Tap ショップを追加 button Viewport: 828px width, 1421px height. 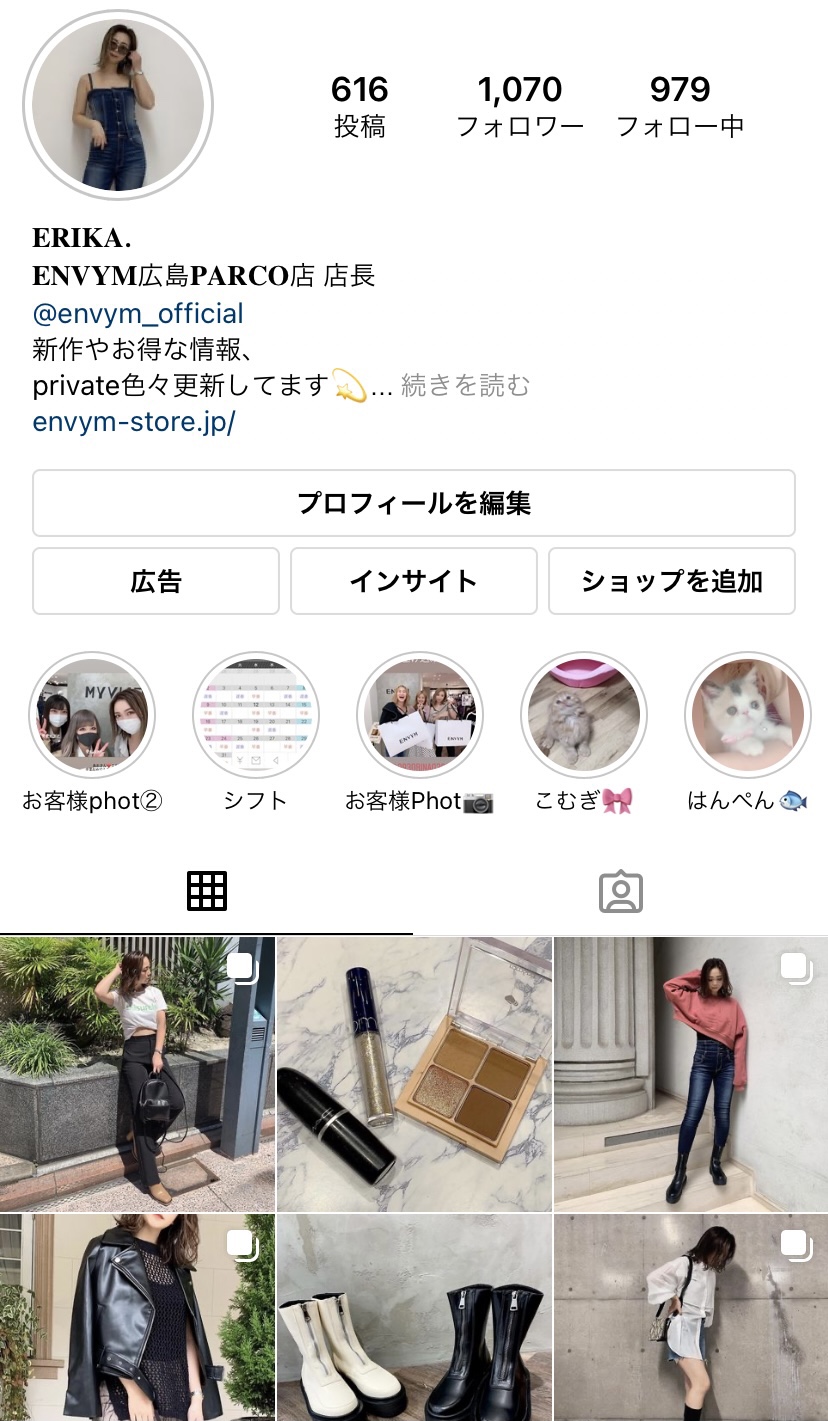(671, 581)
